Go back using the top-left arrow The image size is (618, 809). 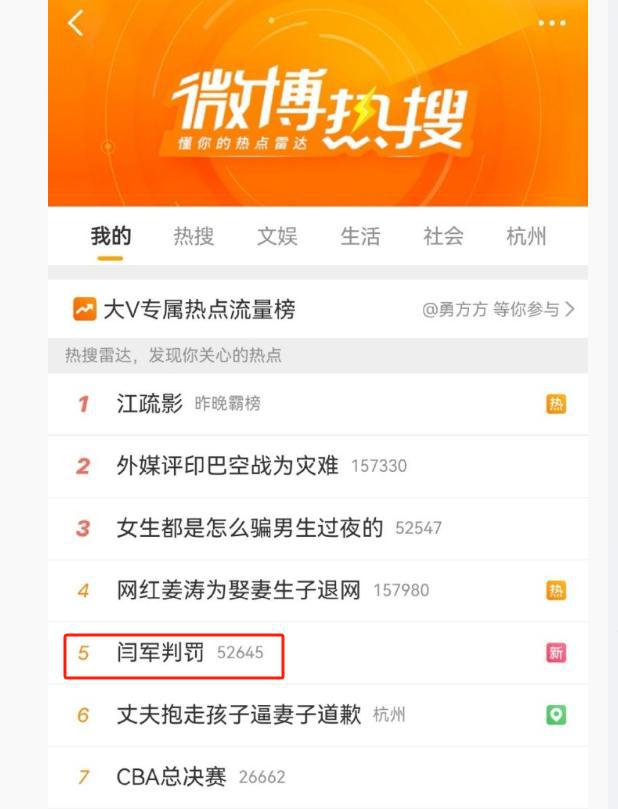tap(76, 23)
